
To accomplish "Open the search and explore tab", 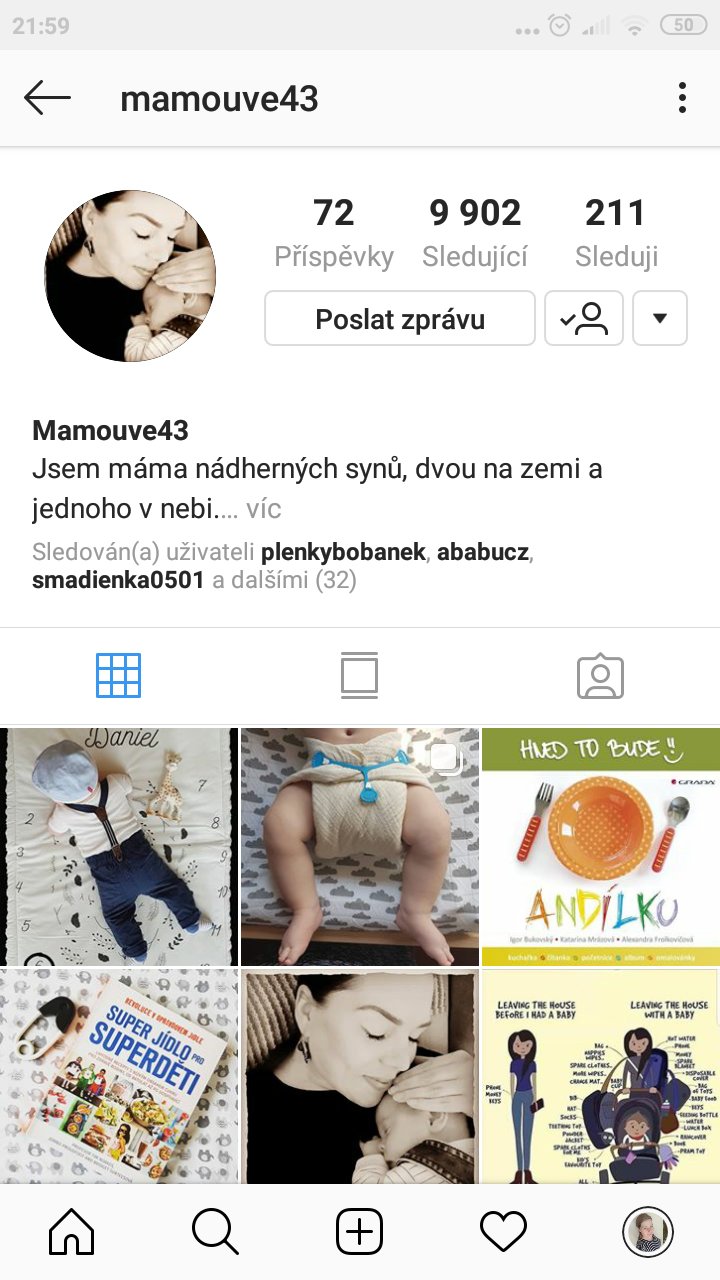I will click(x=215, y=1232).
